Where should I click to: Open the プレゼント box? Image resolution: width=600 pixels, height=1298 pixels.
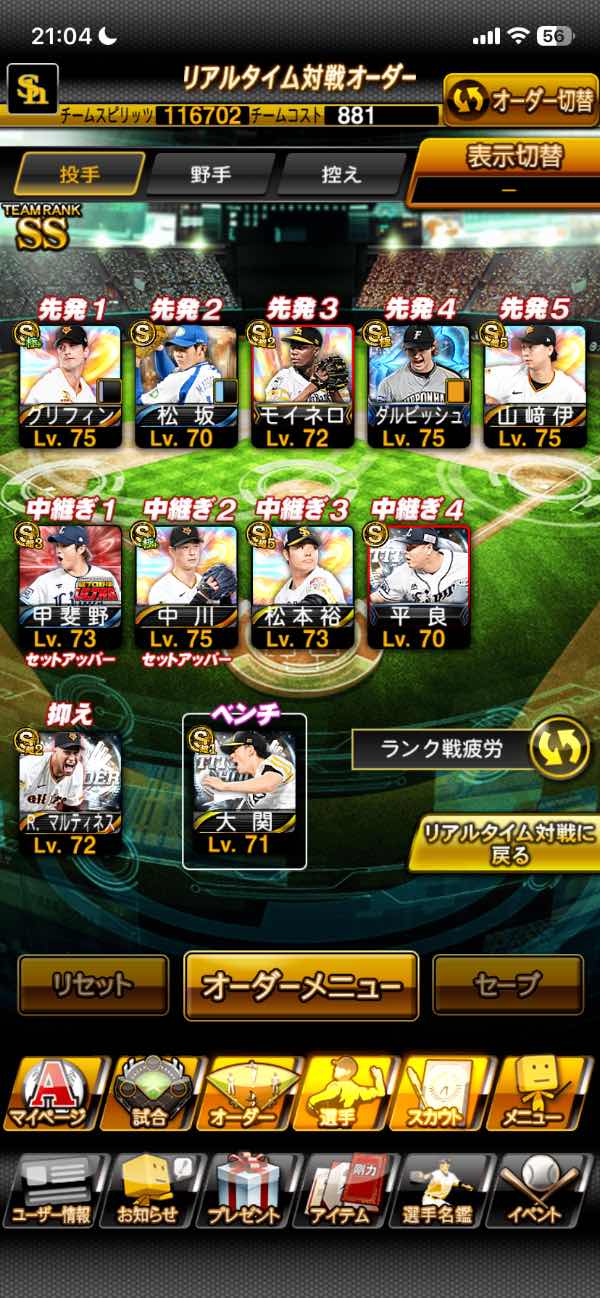point(246,1190)
